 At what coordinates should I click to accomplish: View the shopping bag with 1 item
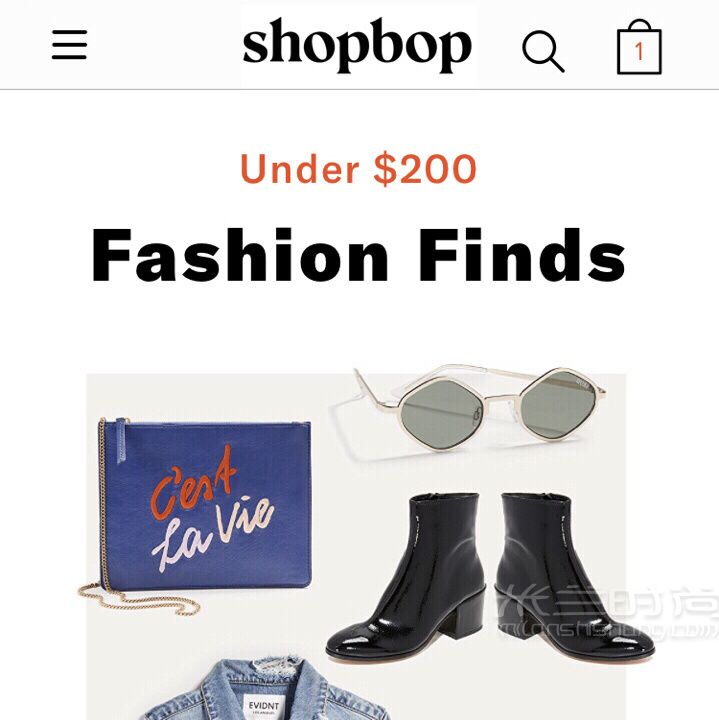pyautogui.click(x=639, y=48)
